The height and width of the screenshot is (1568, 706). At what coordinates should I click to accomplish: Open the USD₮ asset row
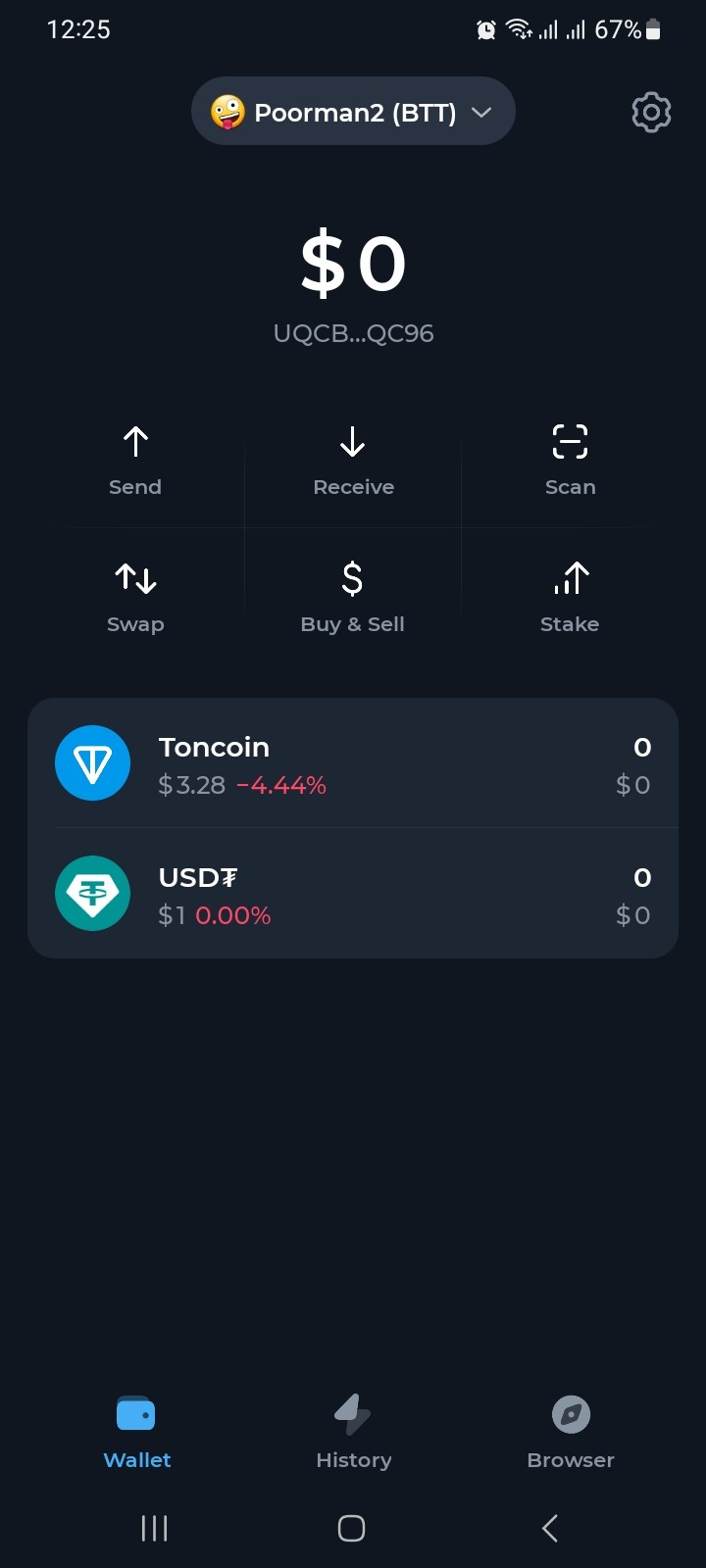pyautogui.click(x=353, y=894)
